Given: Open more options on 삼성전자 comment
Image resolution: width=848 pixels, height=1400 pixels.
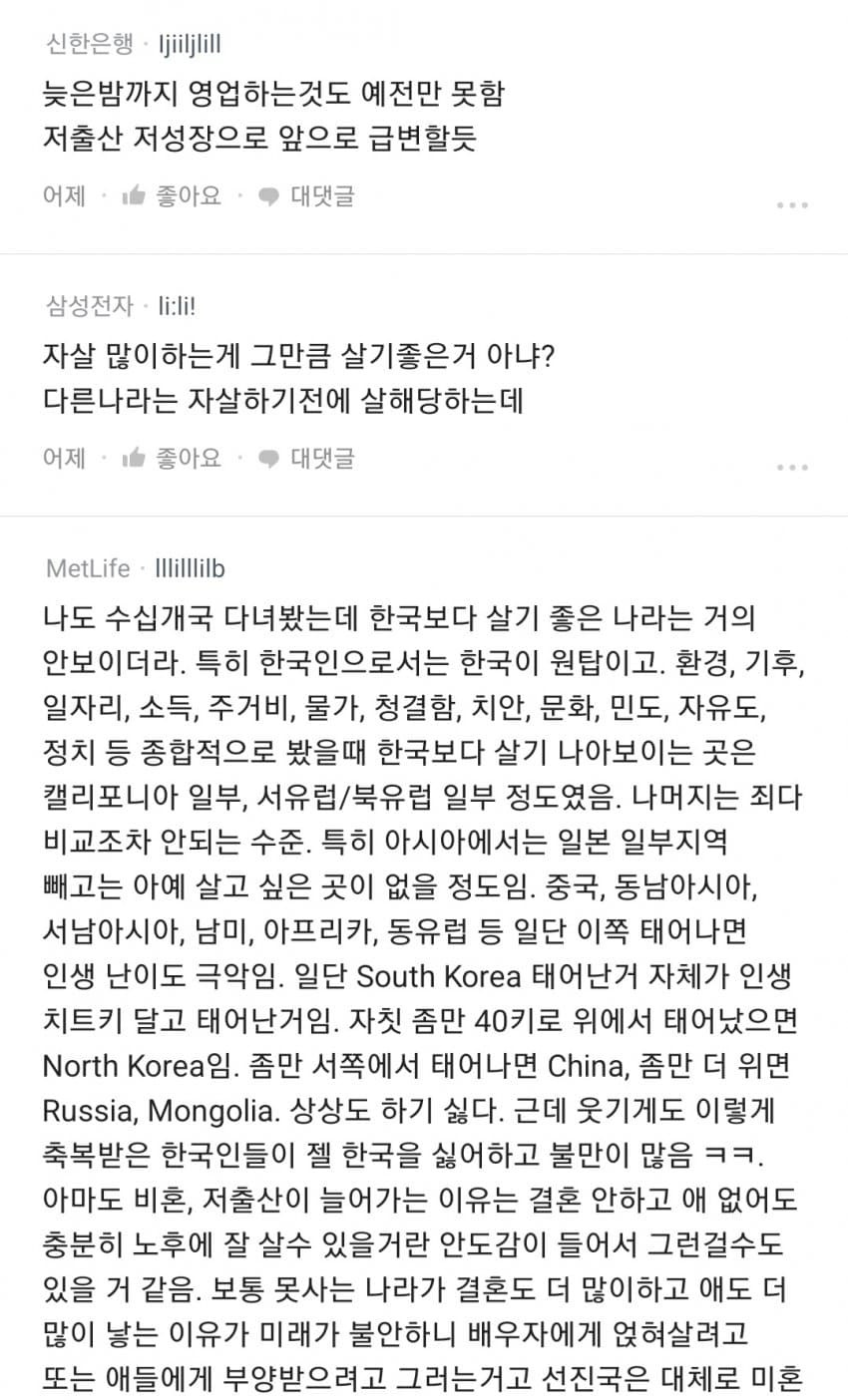Looking at the screenshot, I should coord(792,467).
